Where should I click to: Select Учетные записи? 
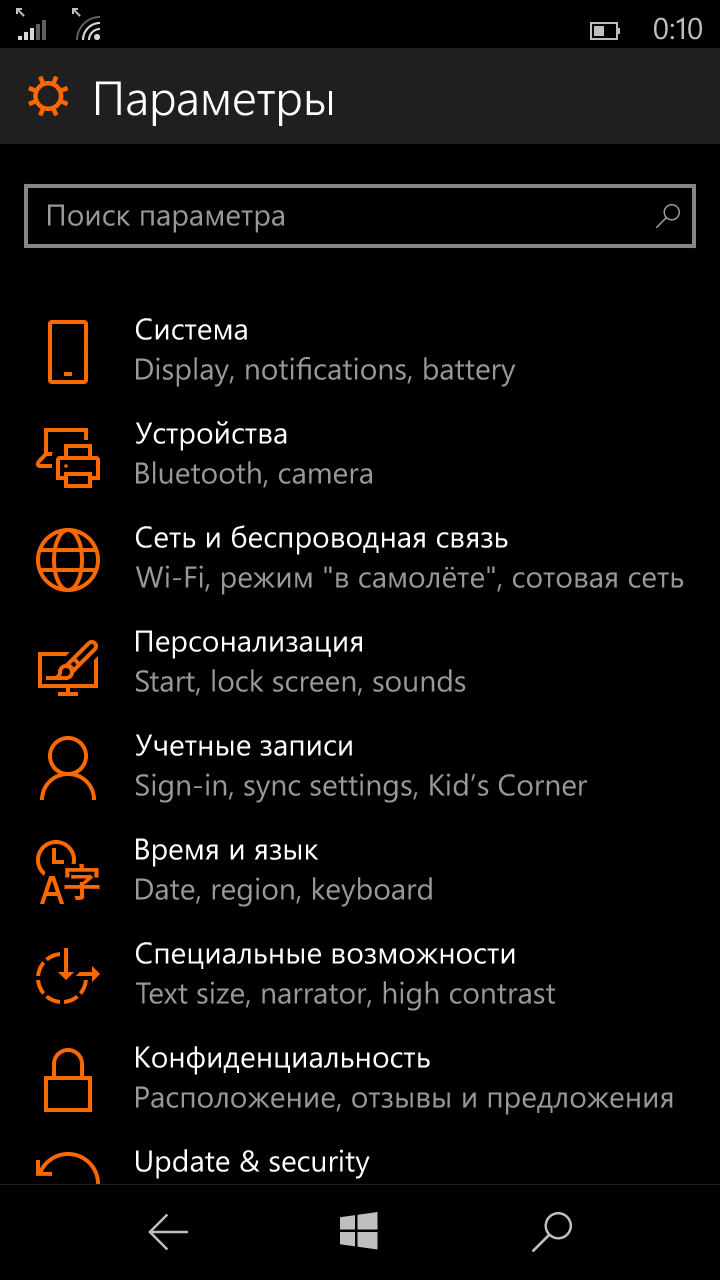[x=360, y=766]
